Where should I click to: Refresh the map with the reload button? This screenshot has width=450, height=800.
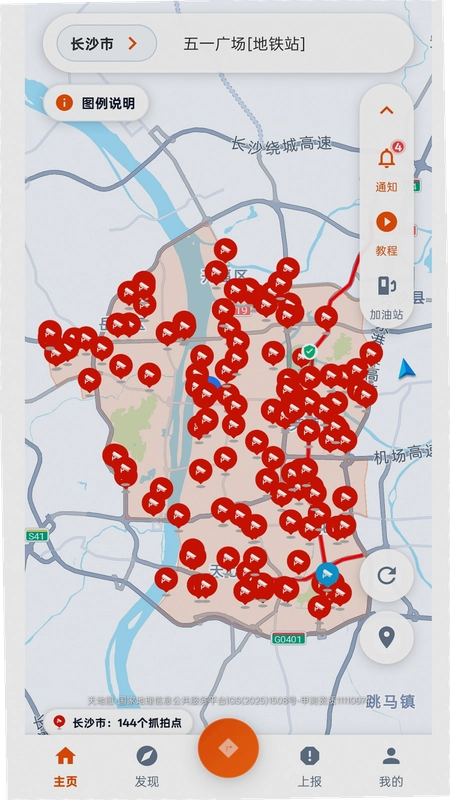(386, 576)
